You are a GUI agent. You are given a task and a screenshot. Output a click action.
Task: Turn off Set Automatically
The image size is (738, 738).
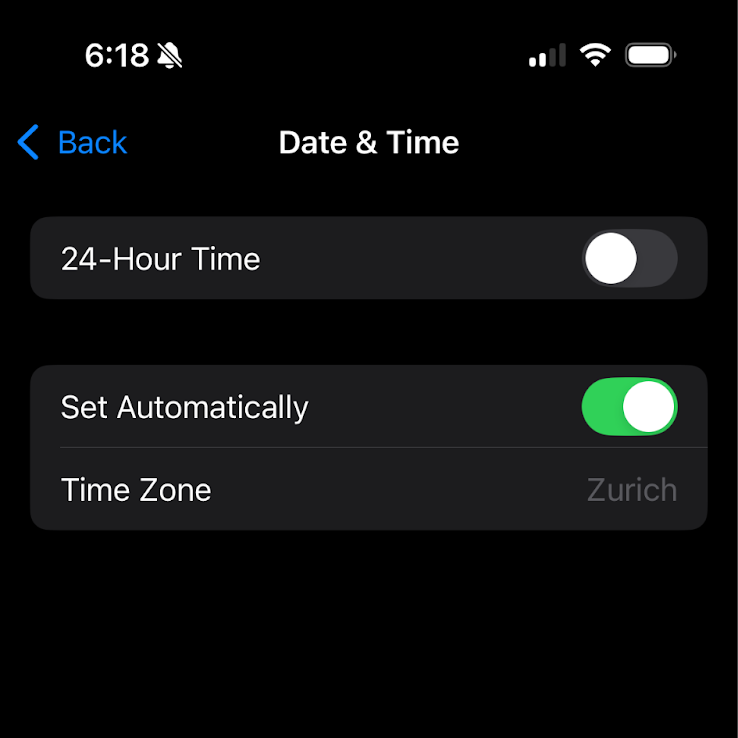[x=629, y=407]
